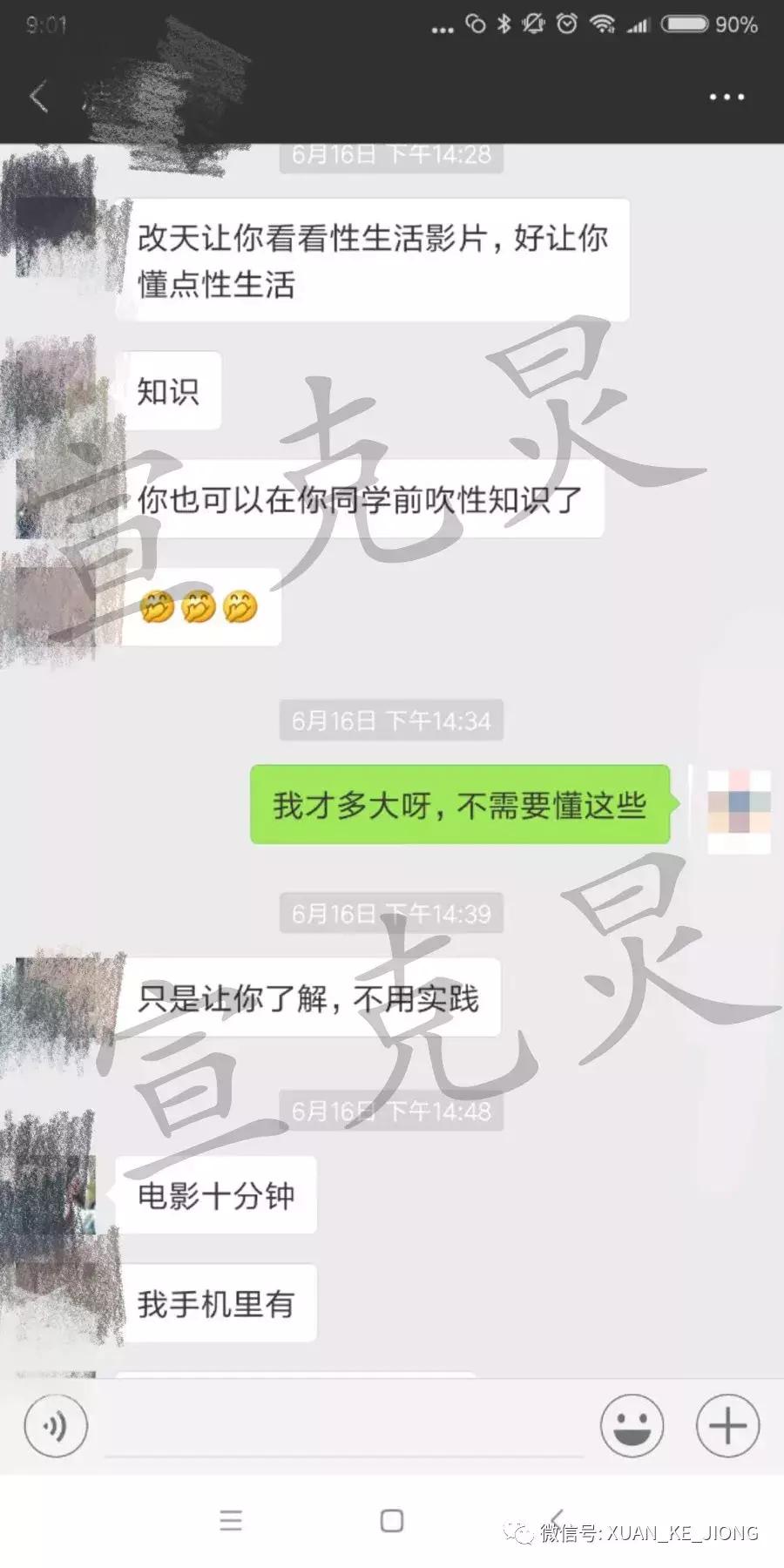Screen dimensions: 784x1568
Task: Go back using the top-left arrow
Action: (37, 96)
